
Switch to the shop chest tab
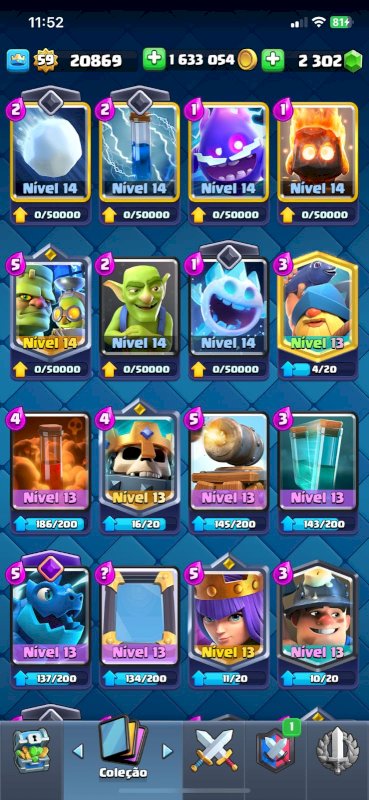click(31, 751)
